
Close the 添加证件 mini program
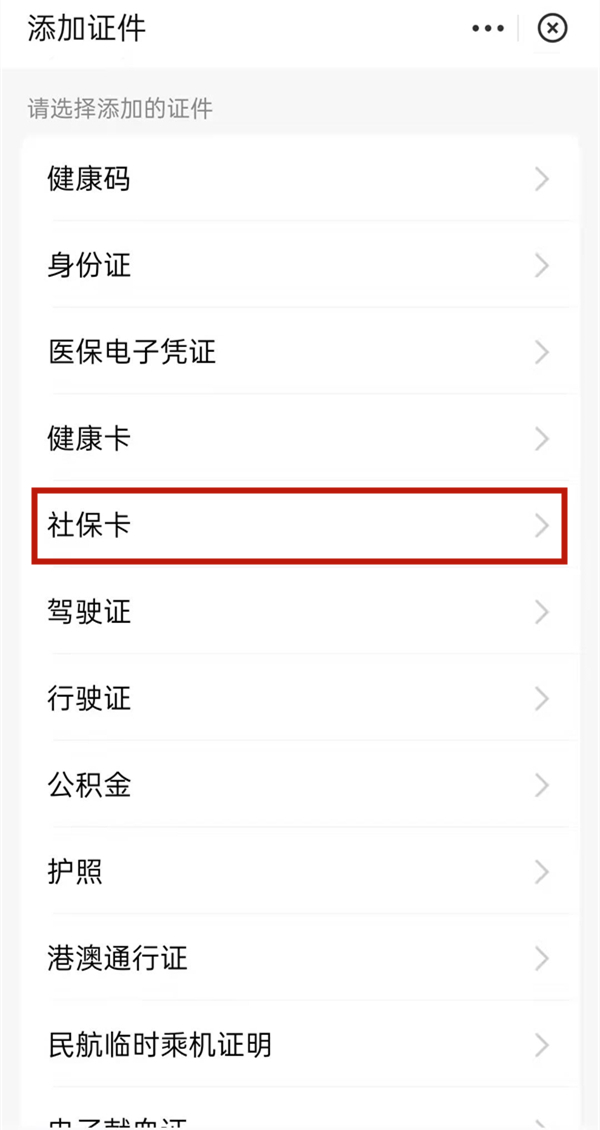point(552,29)
